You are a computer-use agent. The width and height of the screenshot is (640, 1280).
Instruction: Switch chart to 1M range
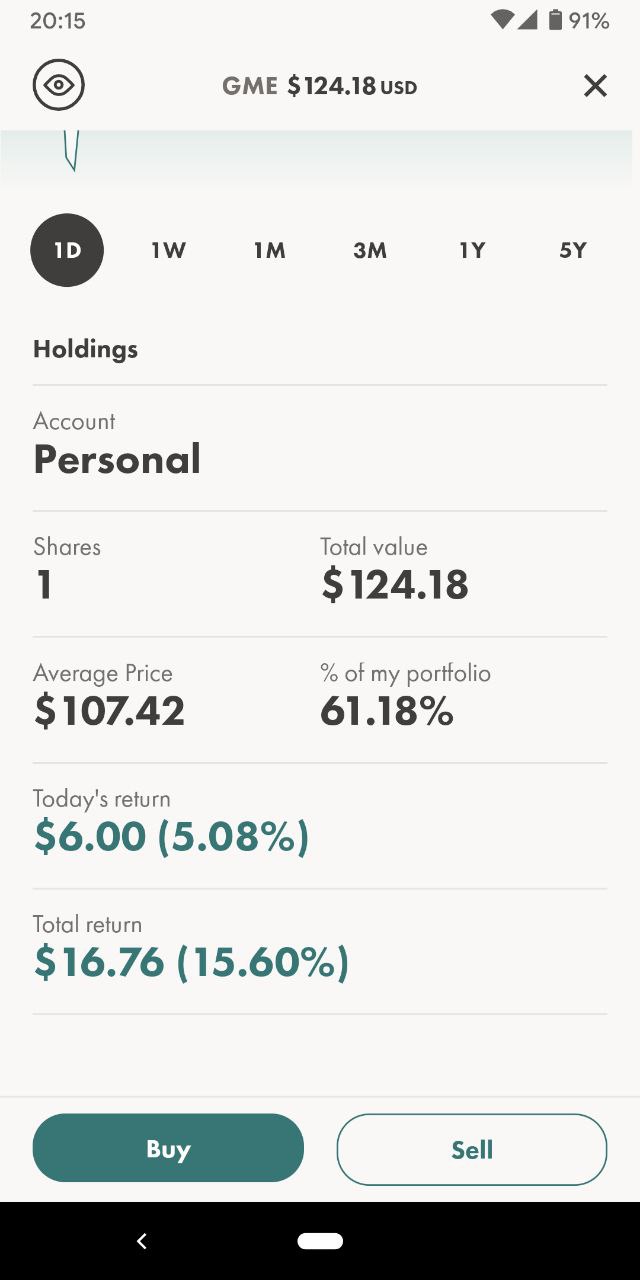click(269, 250)
